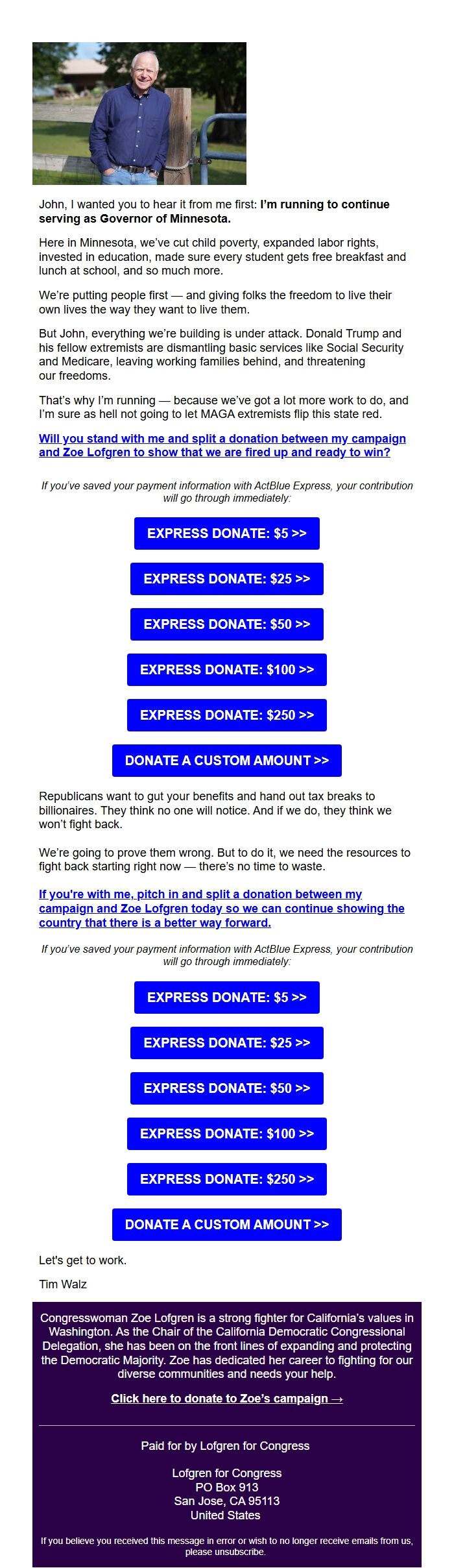This screenshot has height=1568, width=454.
Task: Express donate $50 below the 'pitch in' link
Action: 226,1088
